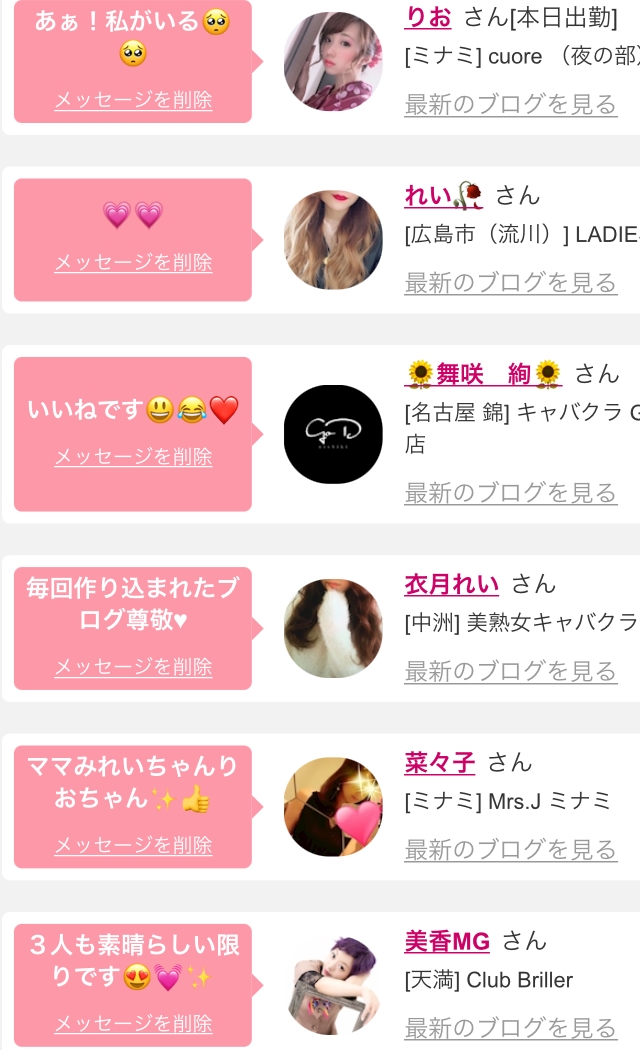Open 美香MG's profile name link
This screenshot has width=640, height=1050.
(447, 941)
